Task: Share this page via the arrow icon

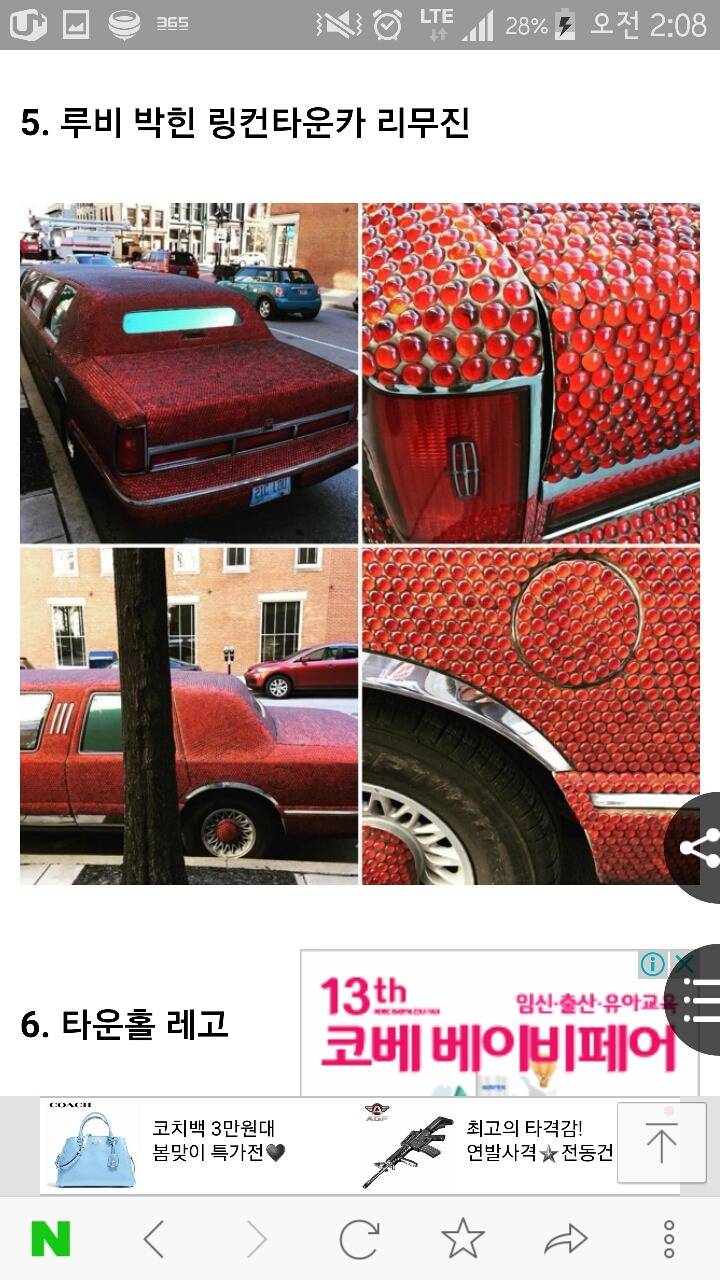Action: [x=566, y=1240]
